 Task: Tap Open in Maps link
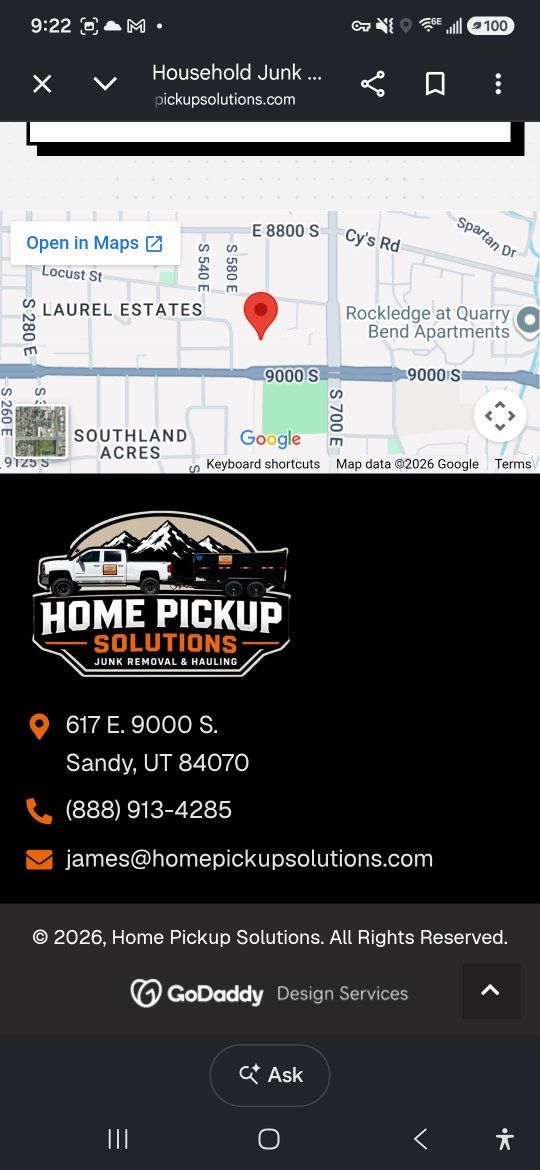click(x=95, y=243)
